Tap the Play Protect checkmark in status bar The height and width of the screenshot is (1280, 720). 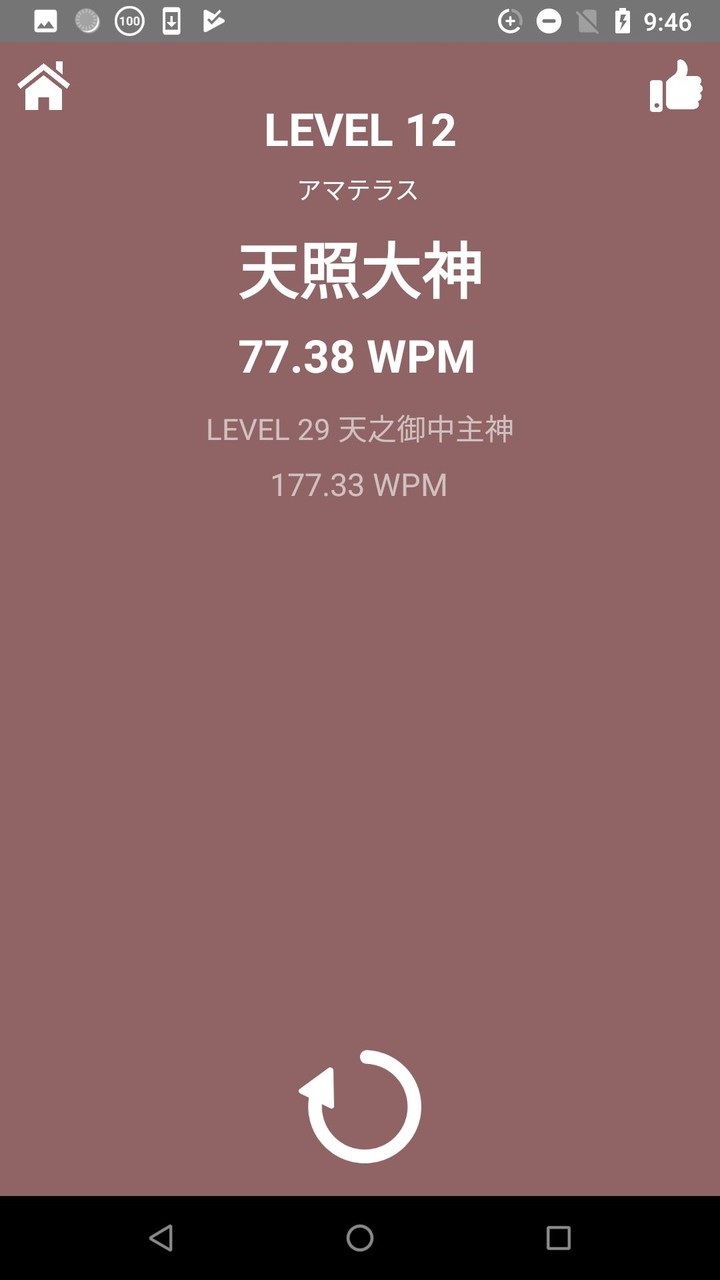pyautogui.click(x=213, y=20)
